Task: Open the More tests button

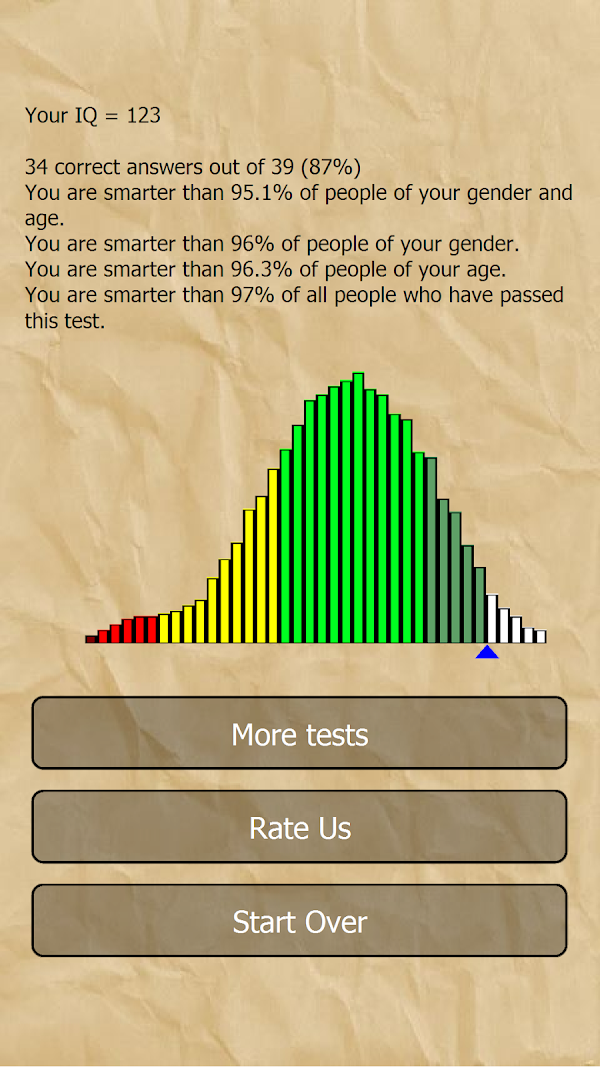Action: 299,733
